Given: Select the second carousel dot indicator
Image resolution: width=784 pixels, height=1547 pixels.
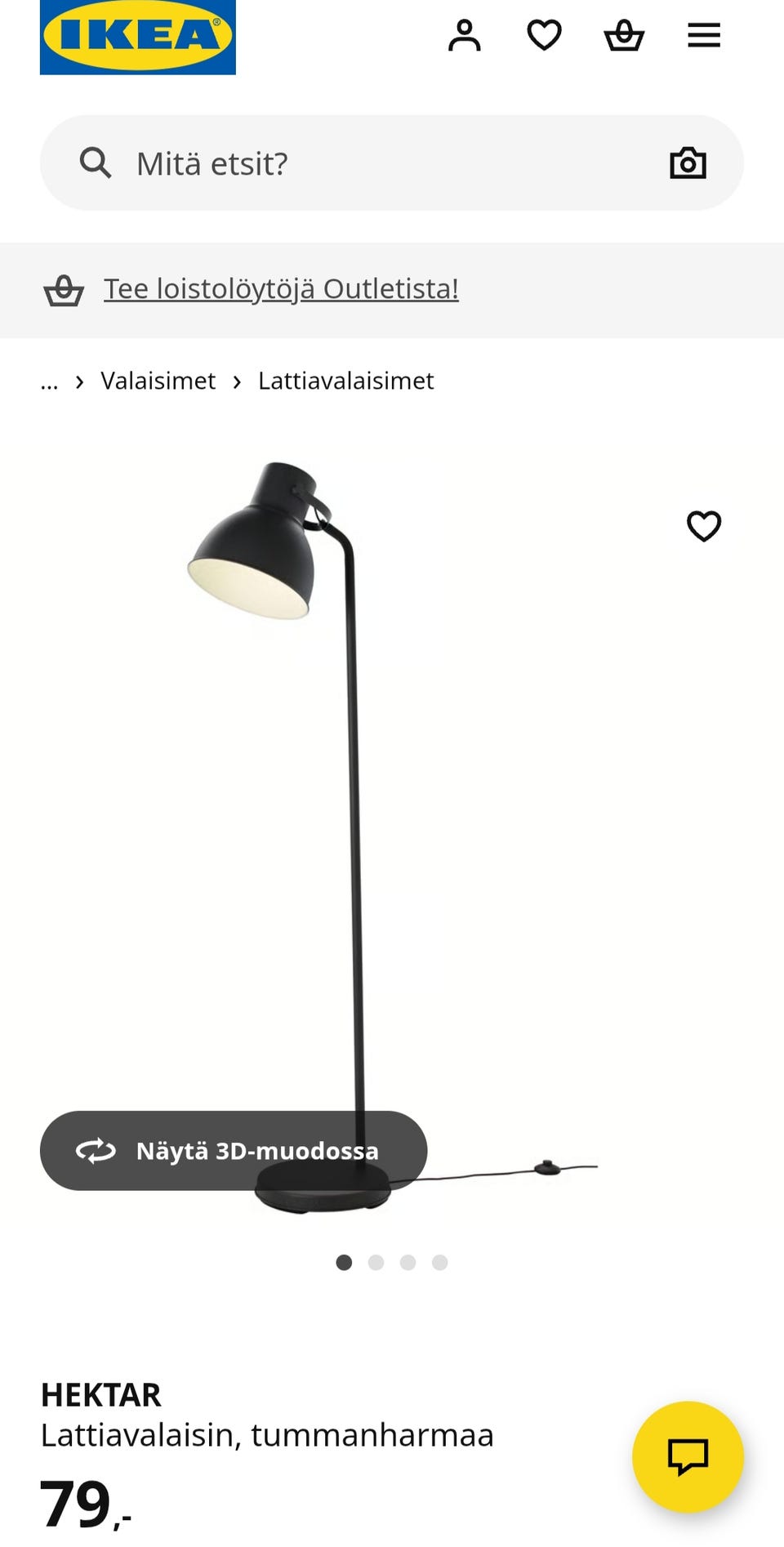Looking at the screenshot, I should point(376,1262).
